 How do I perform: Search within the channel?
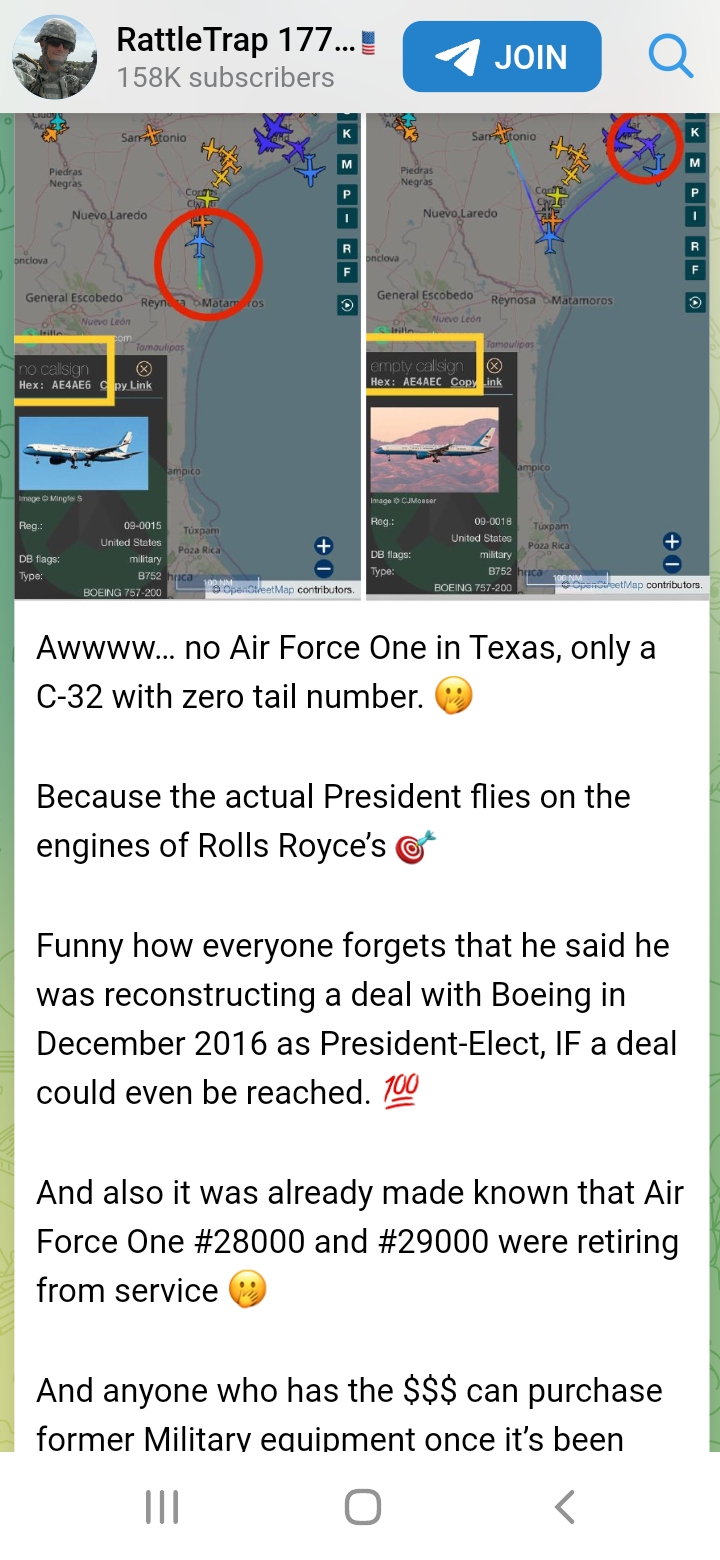(x=670, y=57)
